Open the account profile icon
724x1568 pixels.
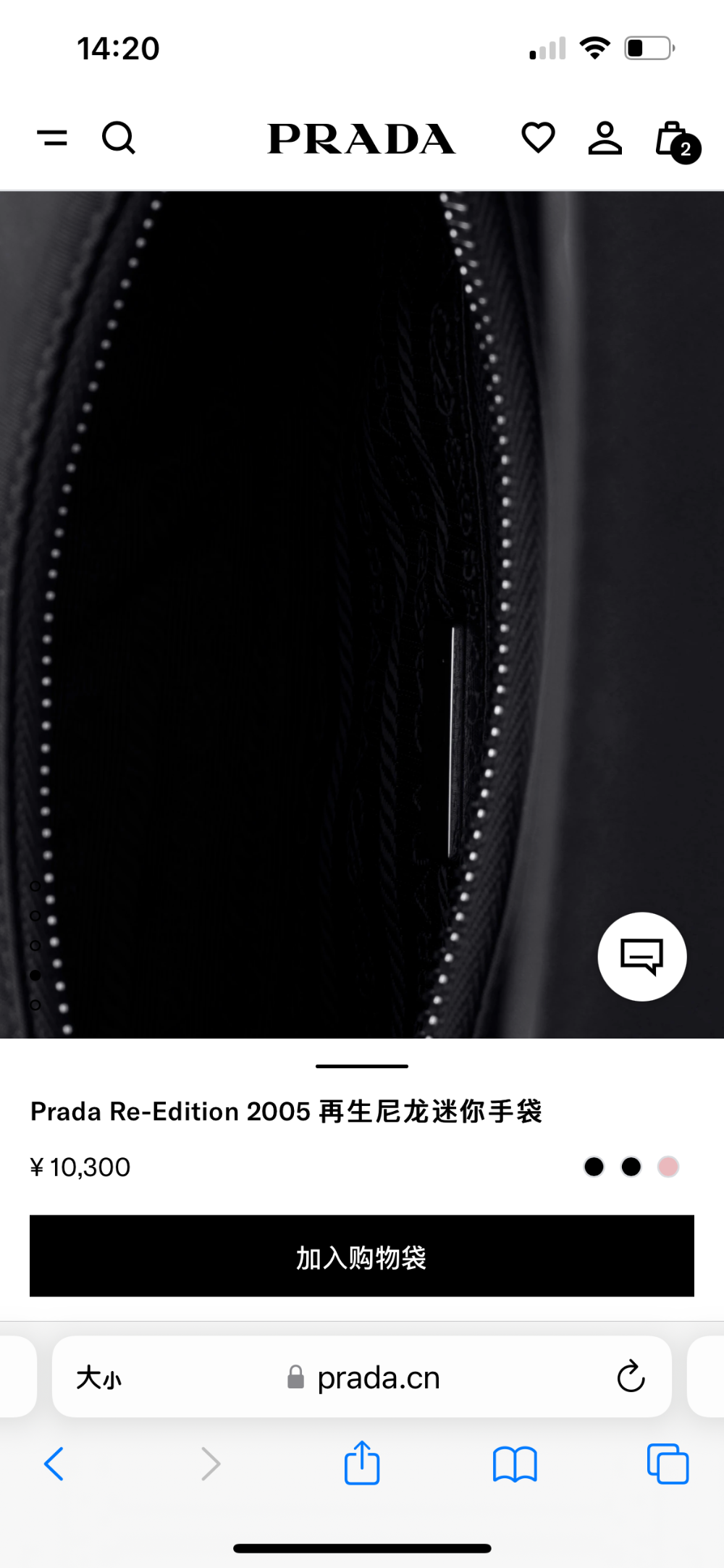click(605, 138)
